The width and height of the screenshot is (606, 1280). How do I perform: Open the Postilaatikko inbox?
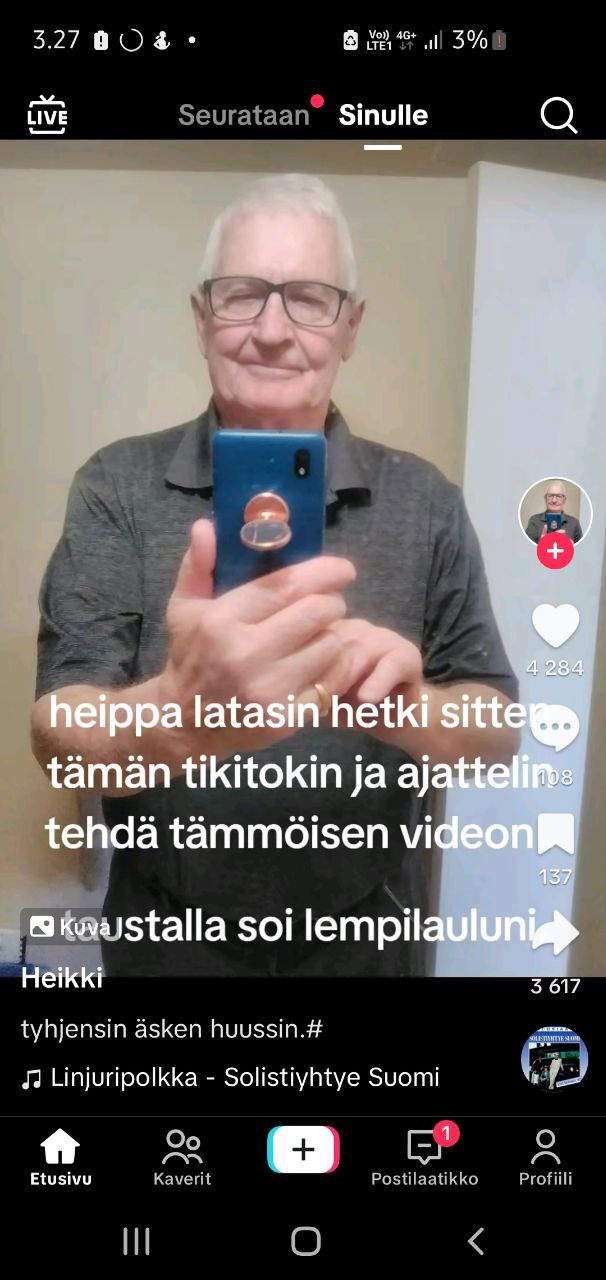coord(424,1158)
